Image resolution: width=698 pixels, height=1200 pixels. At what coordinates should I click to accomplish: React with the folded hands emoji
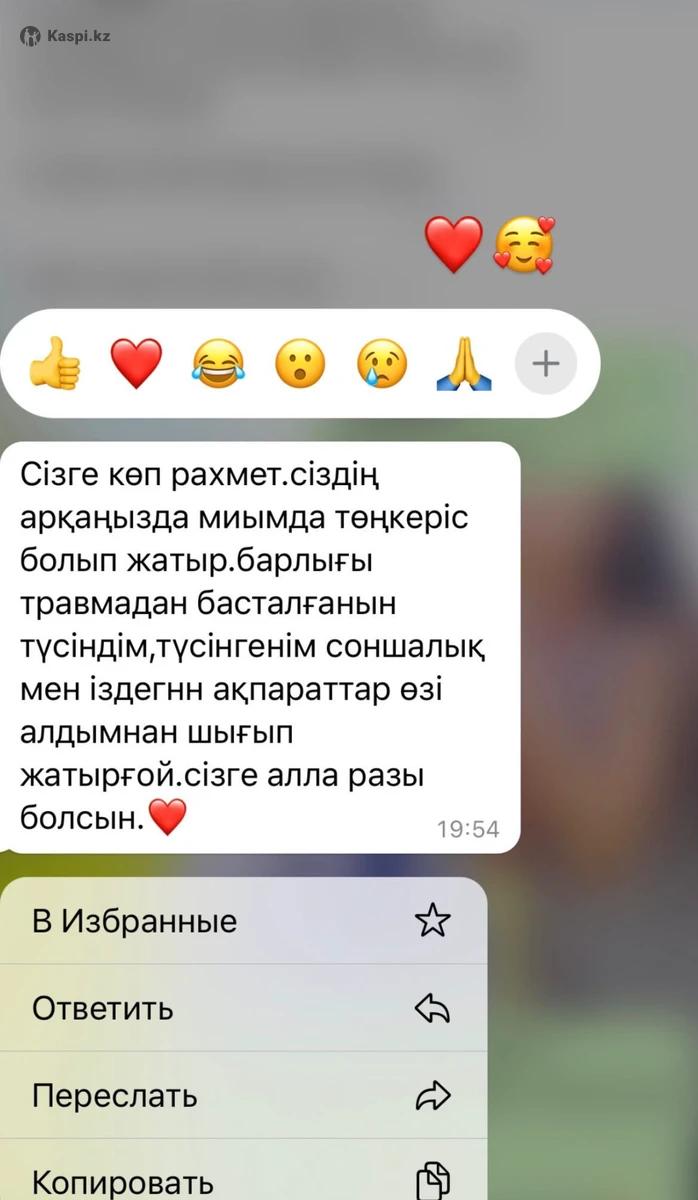pos(464,363)
